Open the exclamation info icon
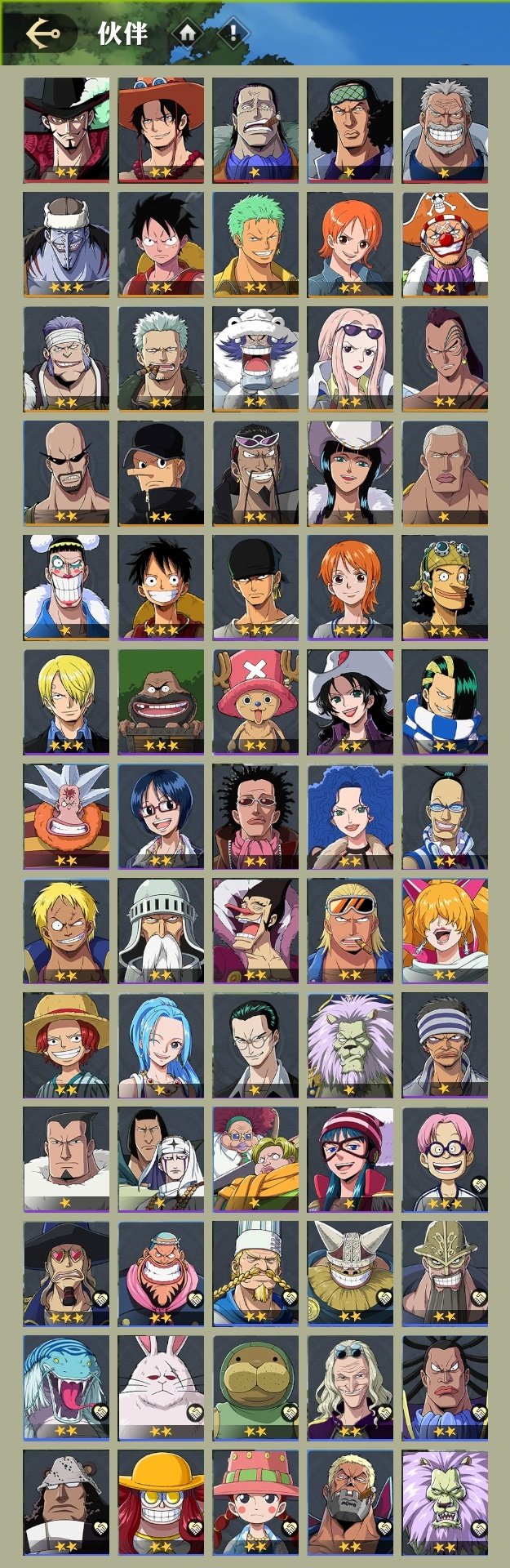 (233, 33)
